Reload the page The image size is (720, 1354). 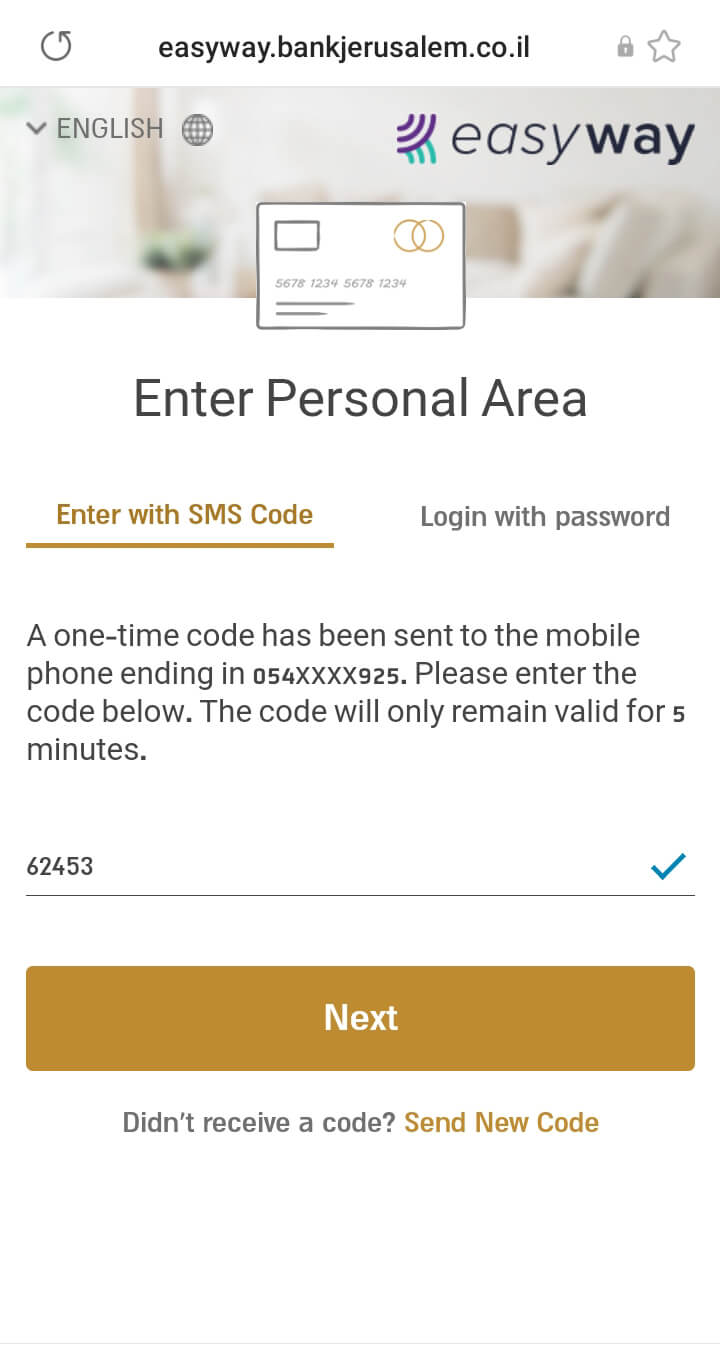[x=56, y=46]
